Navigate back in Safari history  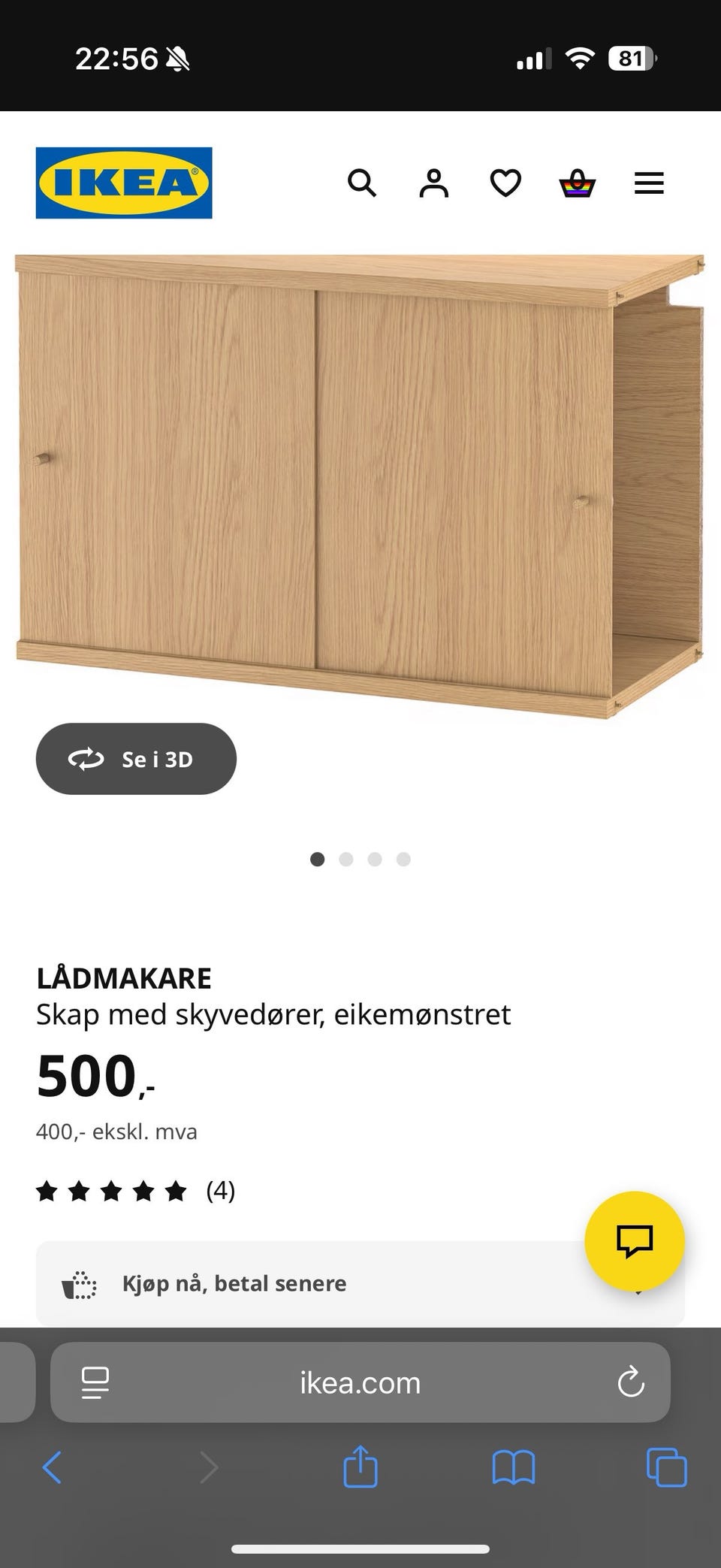click(52, 1467)
